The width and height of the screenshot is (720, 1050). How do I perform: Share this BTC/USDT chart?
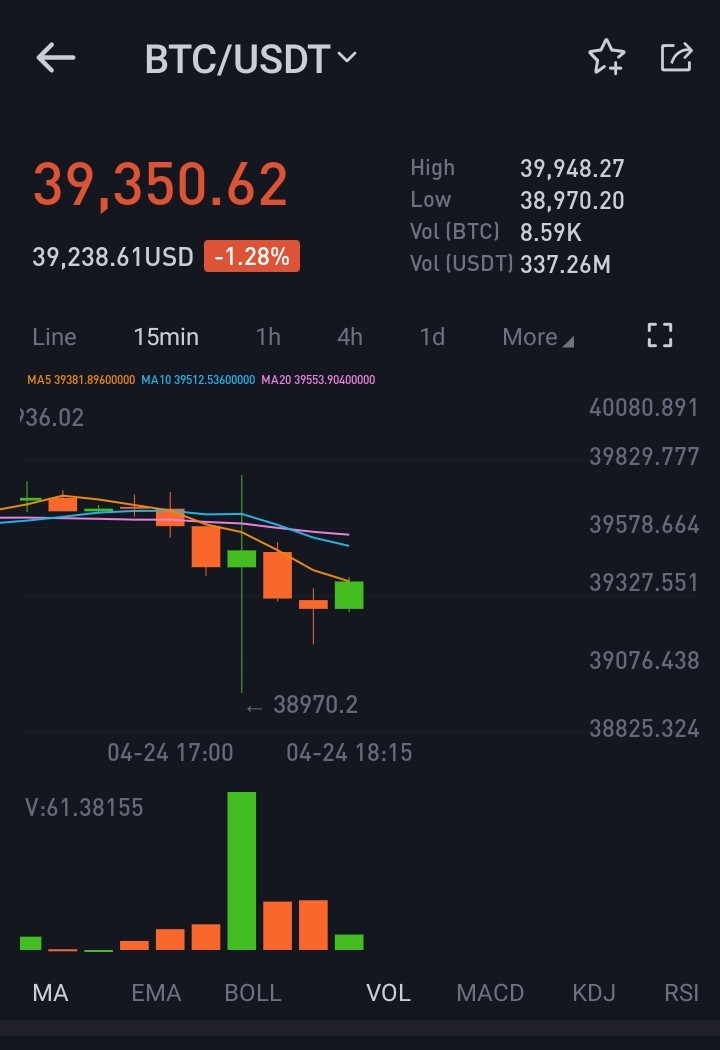(x=676, y=57)
